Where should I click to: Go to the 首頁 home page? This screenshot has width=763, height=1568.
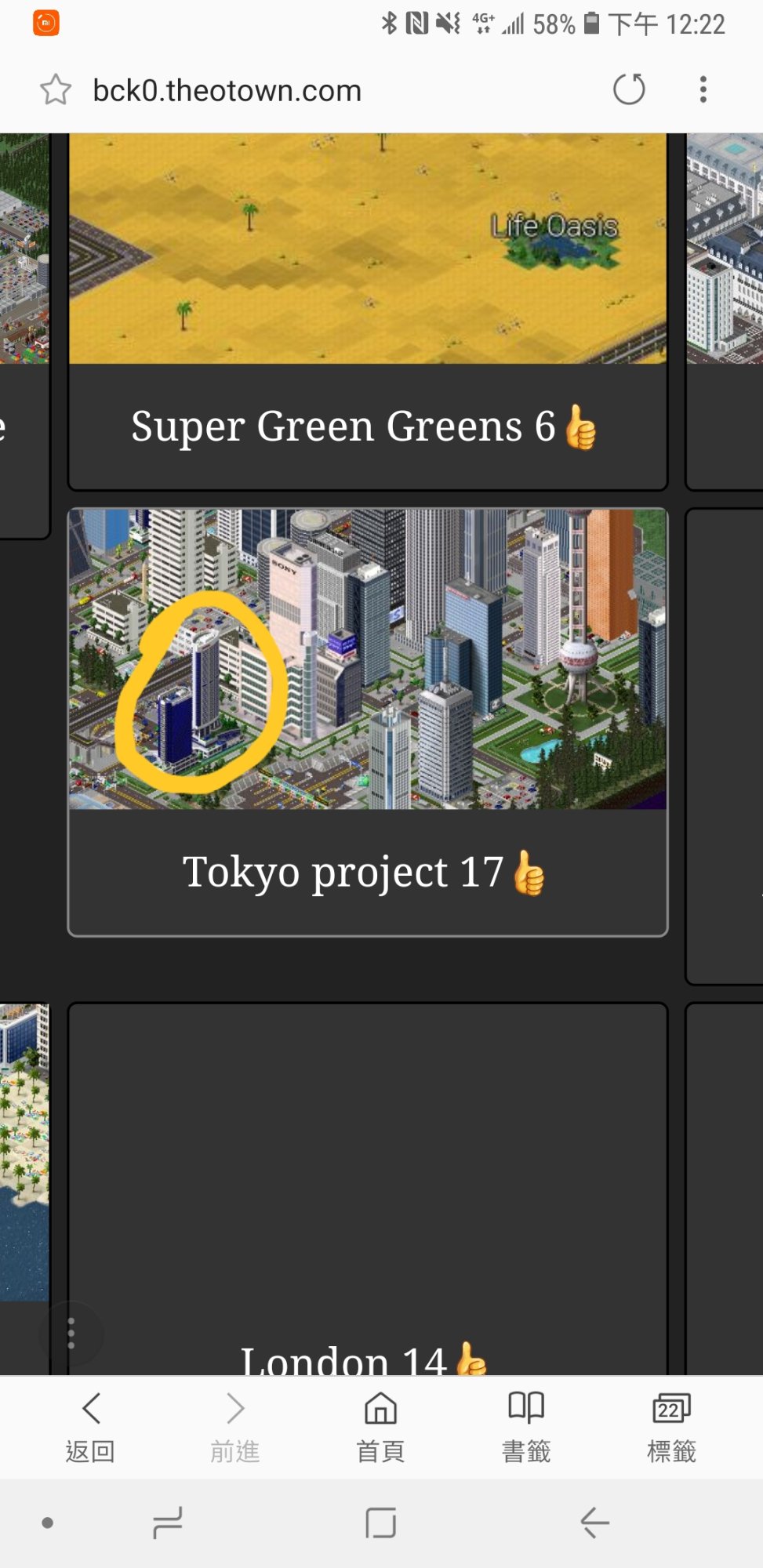[x=380, y=1427]
